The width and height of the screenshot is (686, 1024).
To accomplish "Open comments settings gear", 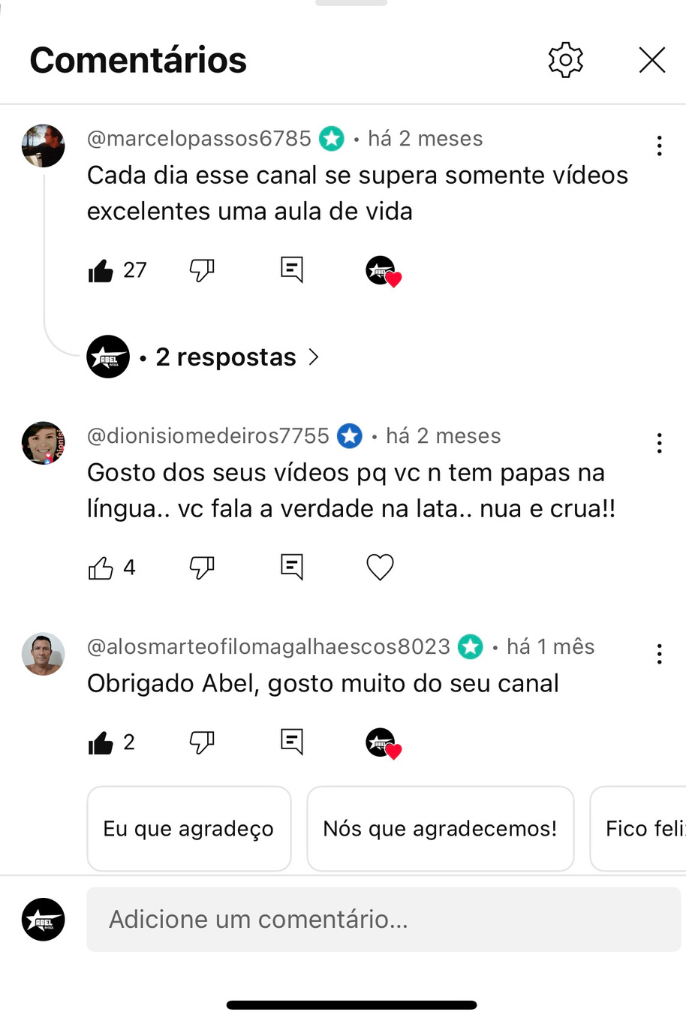I will click(566, 60).
